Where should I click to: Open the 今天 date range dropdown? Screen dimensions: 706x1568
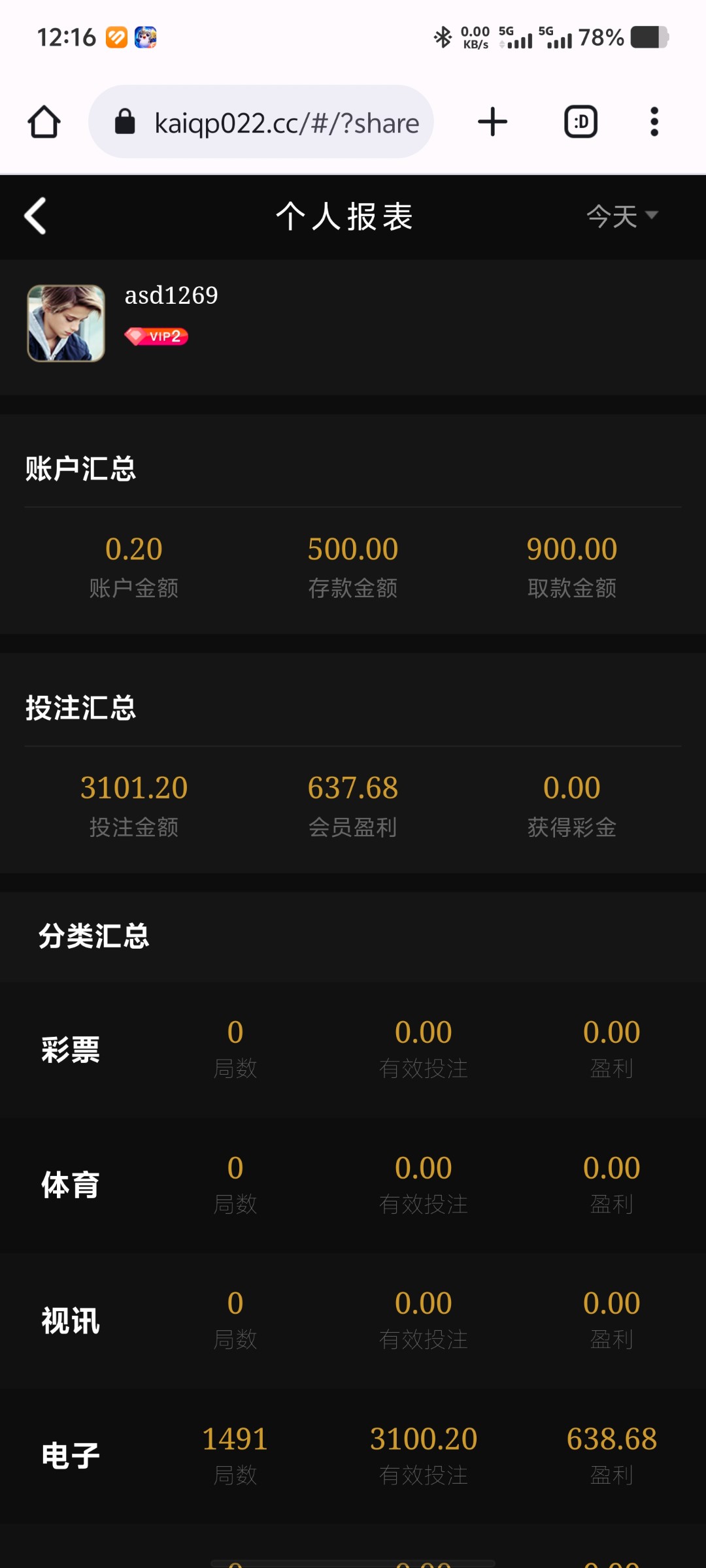[x=622, y=216]
